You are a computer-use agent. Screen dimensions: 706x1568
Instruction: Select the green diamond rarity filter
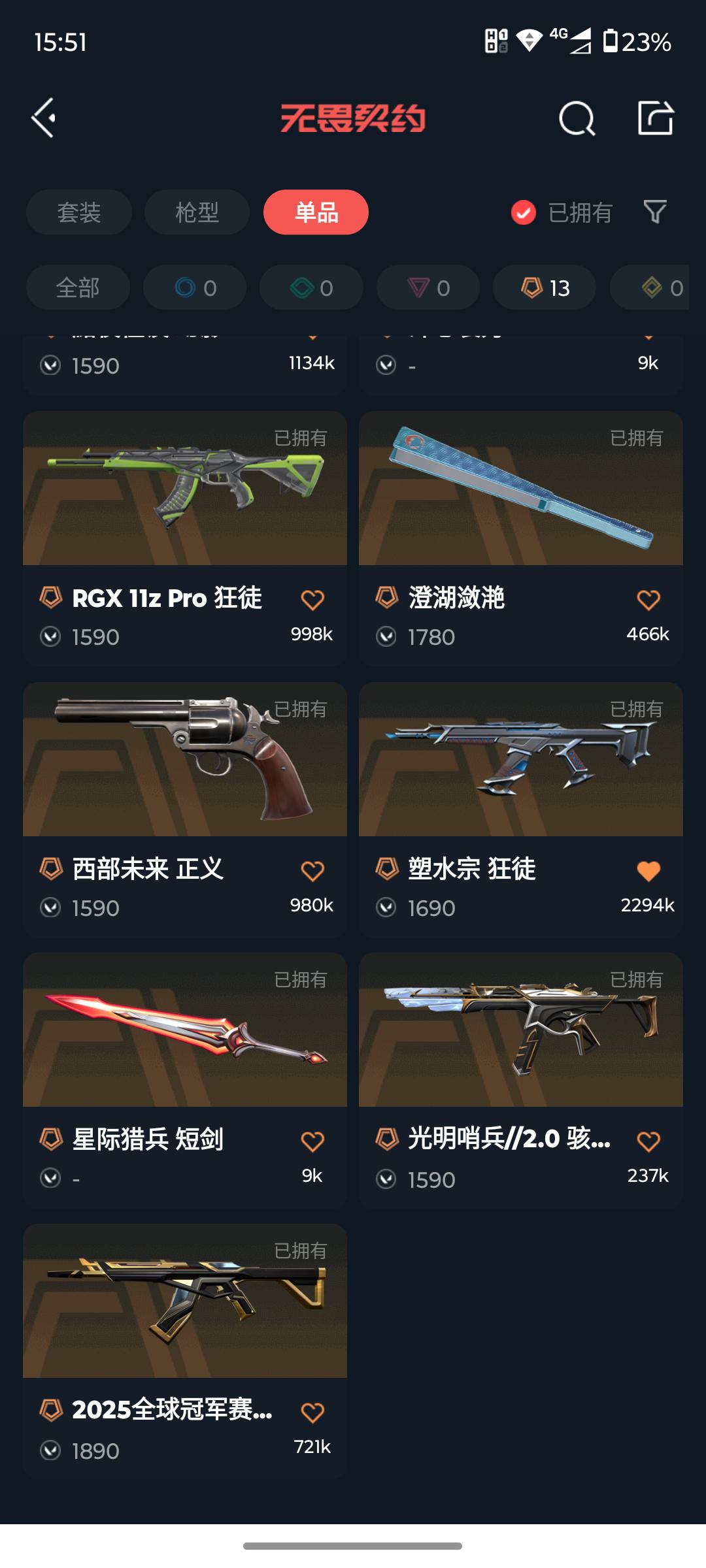click(311, 287)
